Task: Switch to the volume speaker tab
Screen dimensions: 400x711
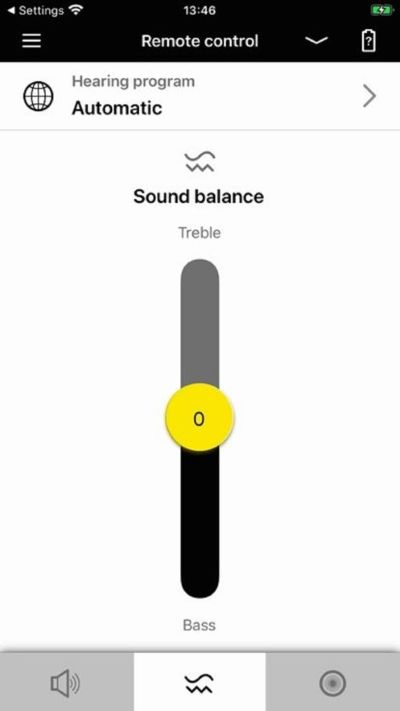Action: coord(67,682)
